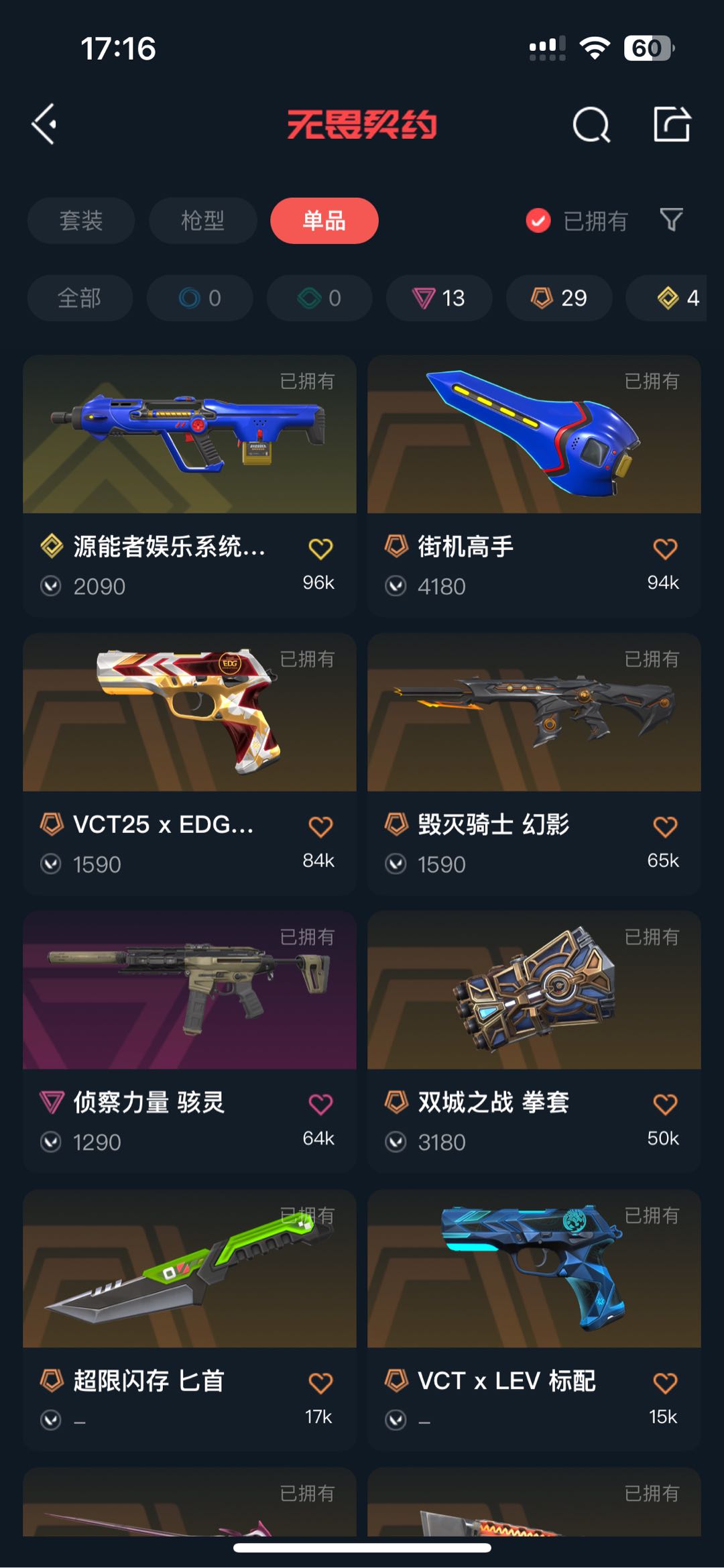
Task: Toggle the 已拥有 owned checkbox
Action: pyautogui.click(x=538, y=221)
